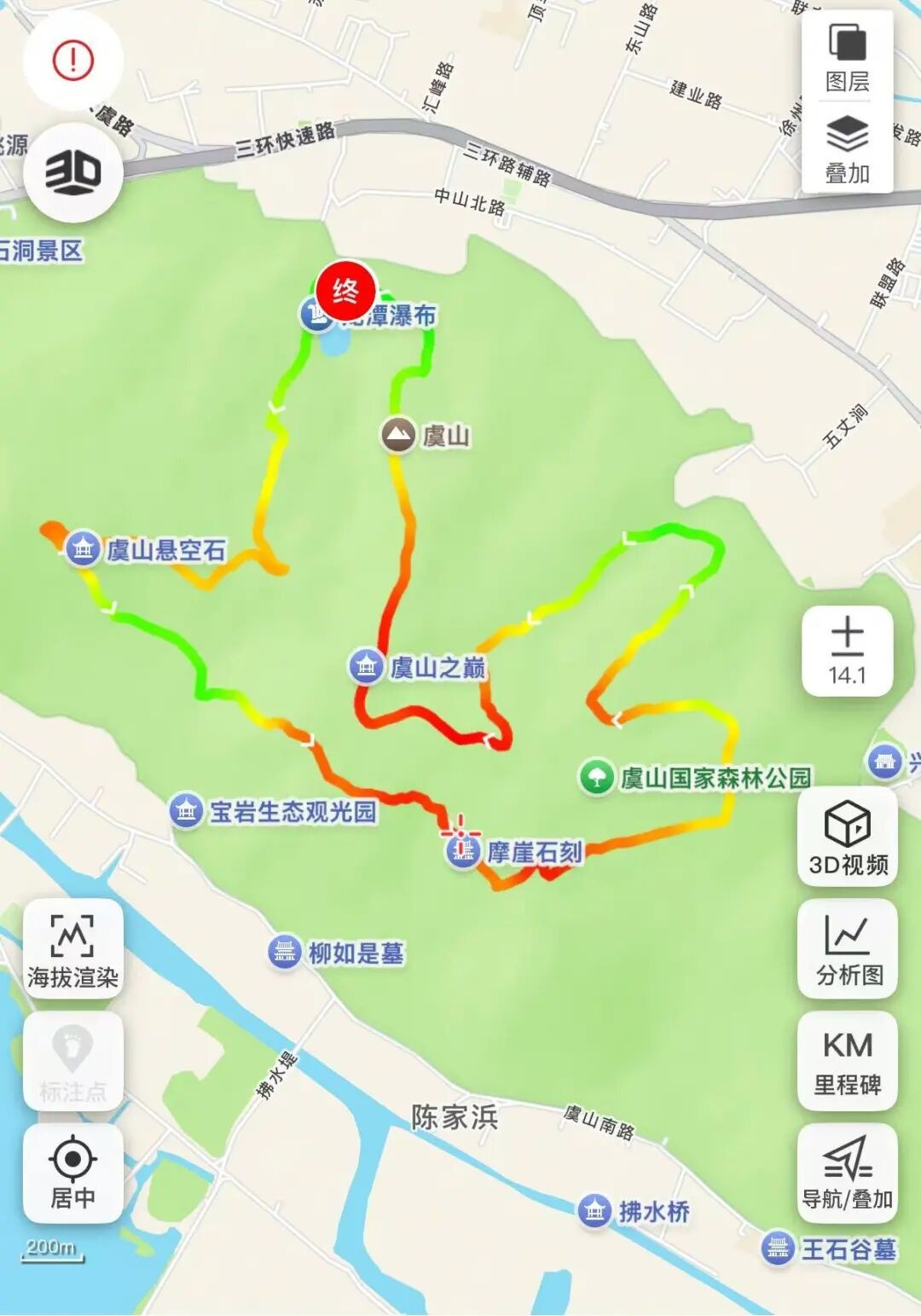Tap the 柳如是墓 tomb marker
The width and height of the screenshot is (921, 1316).
point(281,953)
